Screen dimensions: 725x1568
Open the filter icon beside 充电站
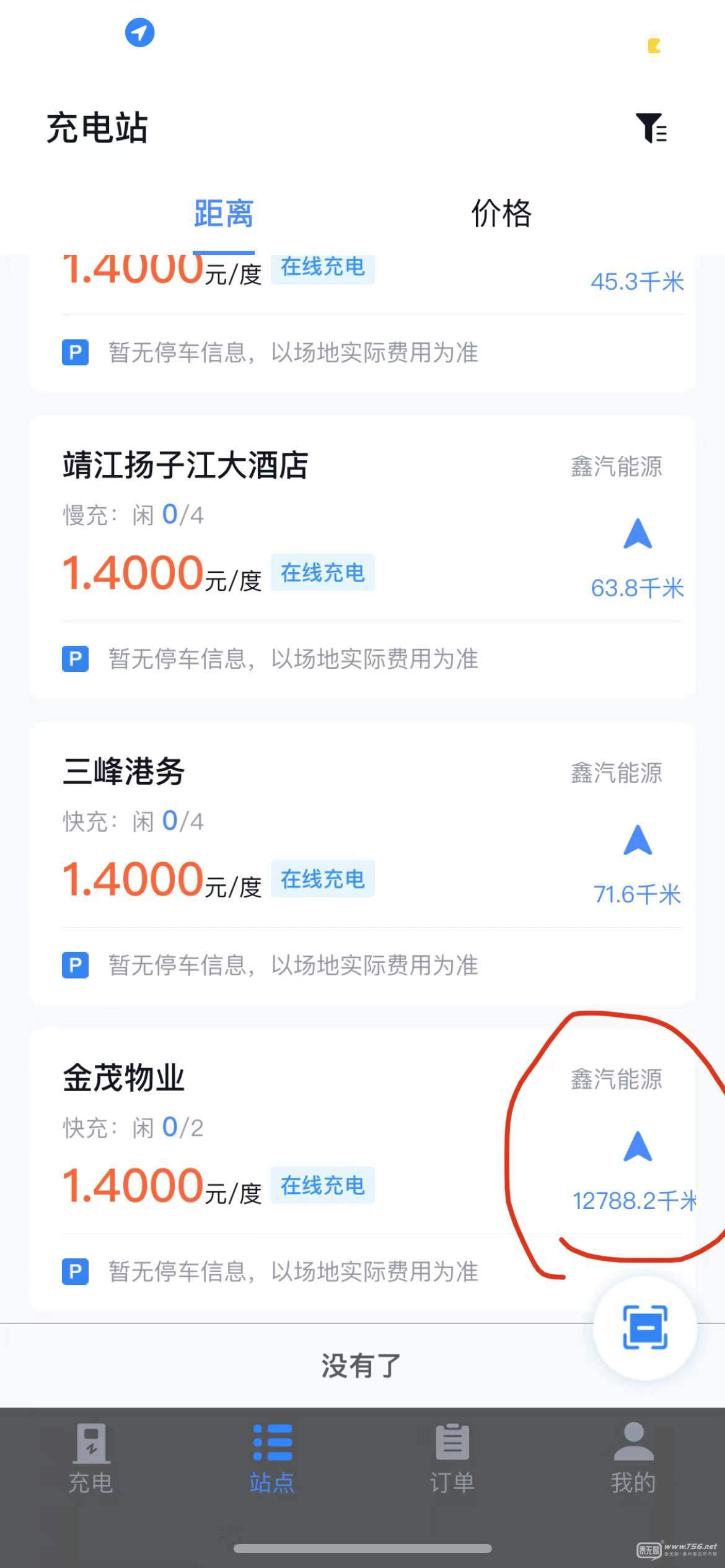[x=652, y=128]
